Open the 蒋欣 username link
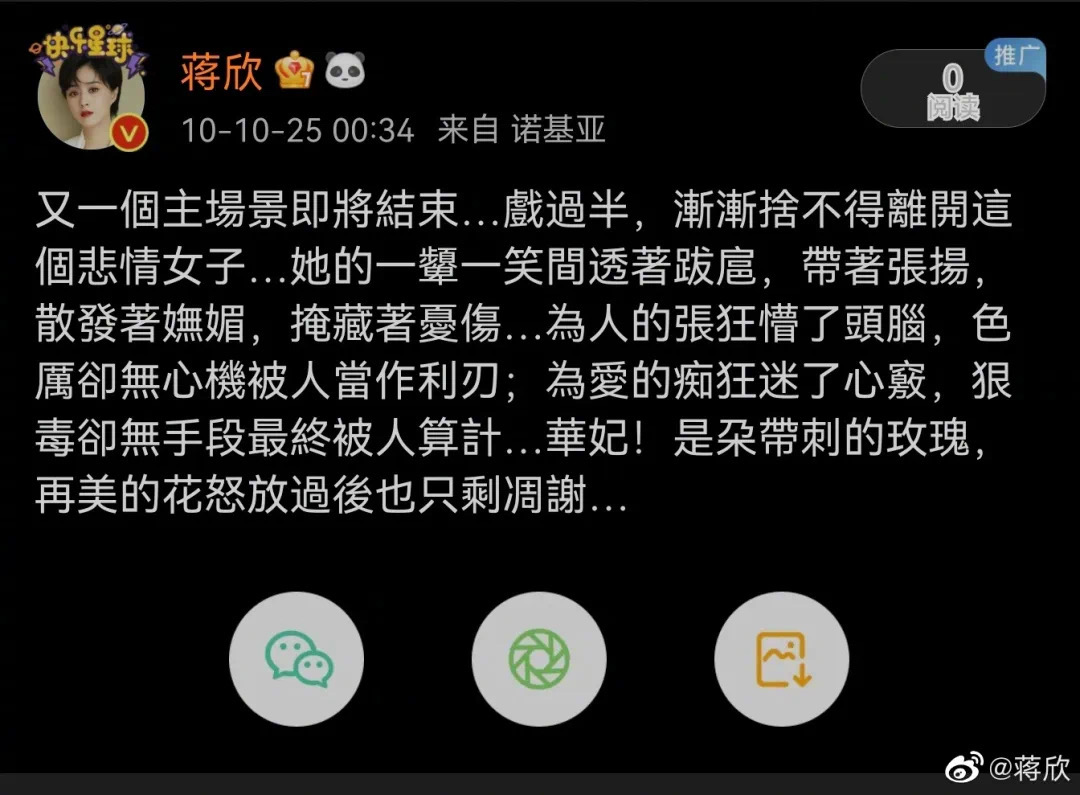 click(221, 73)
